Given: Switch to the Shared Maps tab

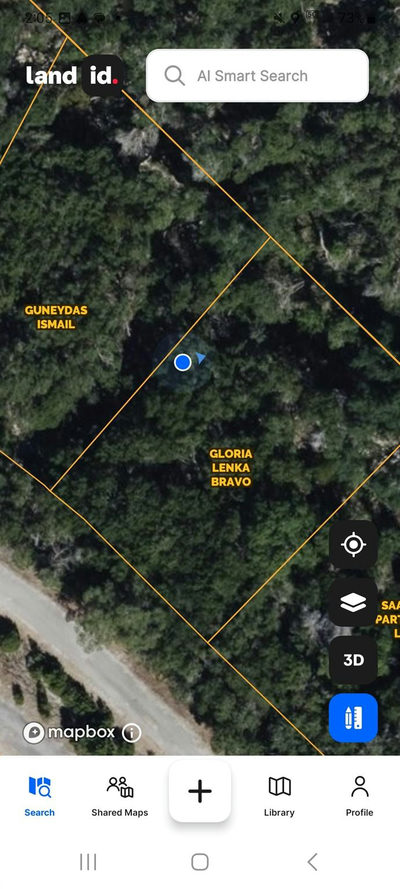Looking at the screenshot, I should point(120,797).
